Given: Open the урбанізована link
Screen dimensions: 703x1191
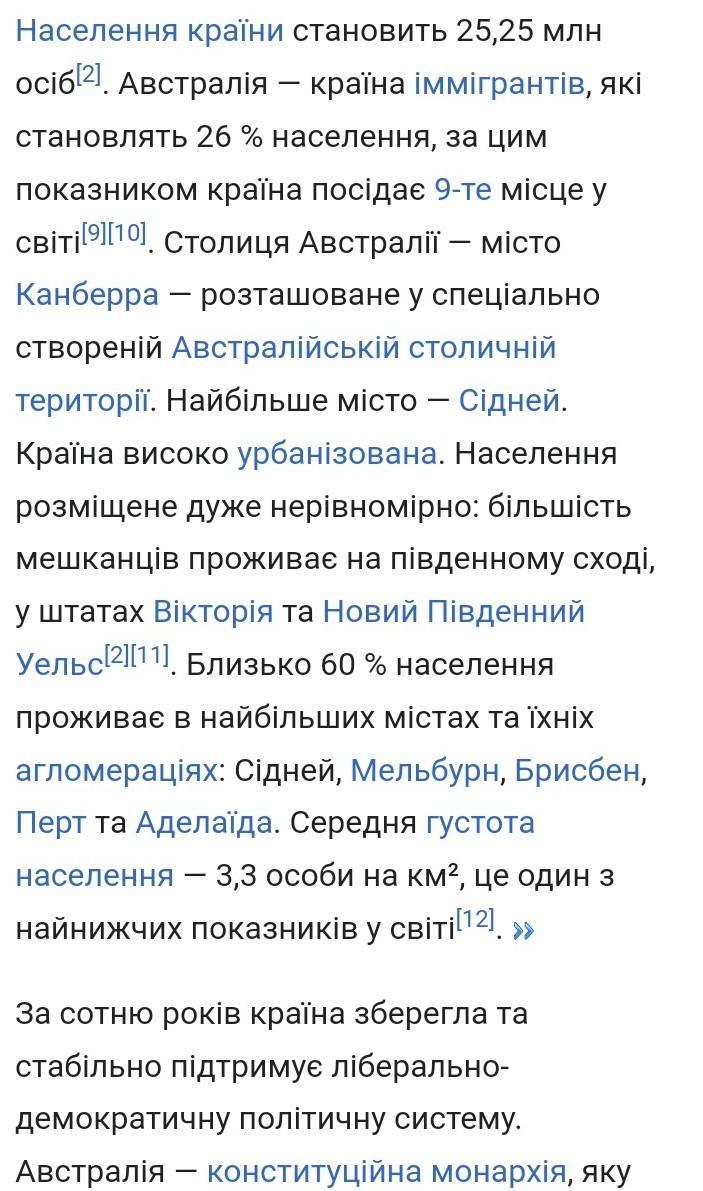Looking at the screenshot, I should tap(338, 453).
